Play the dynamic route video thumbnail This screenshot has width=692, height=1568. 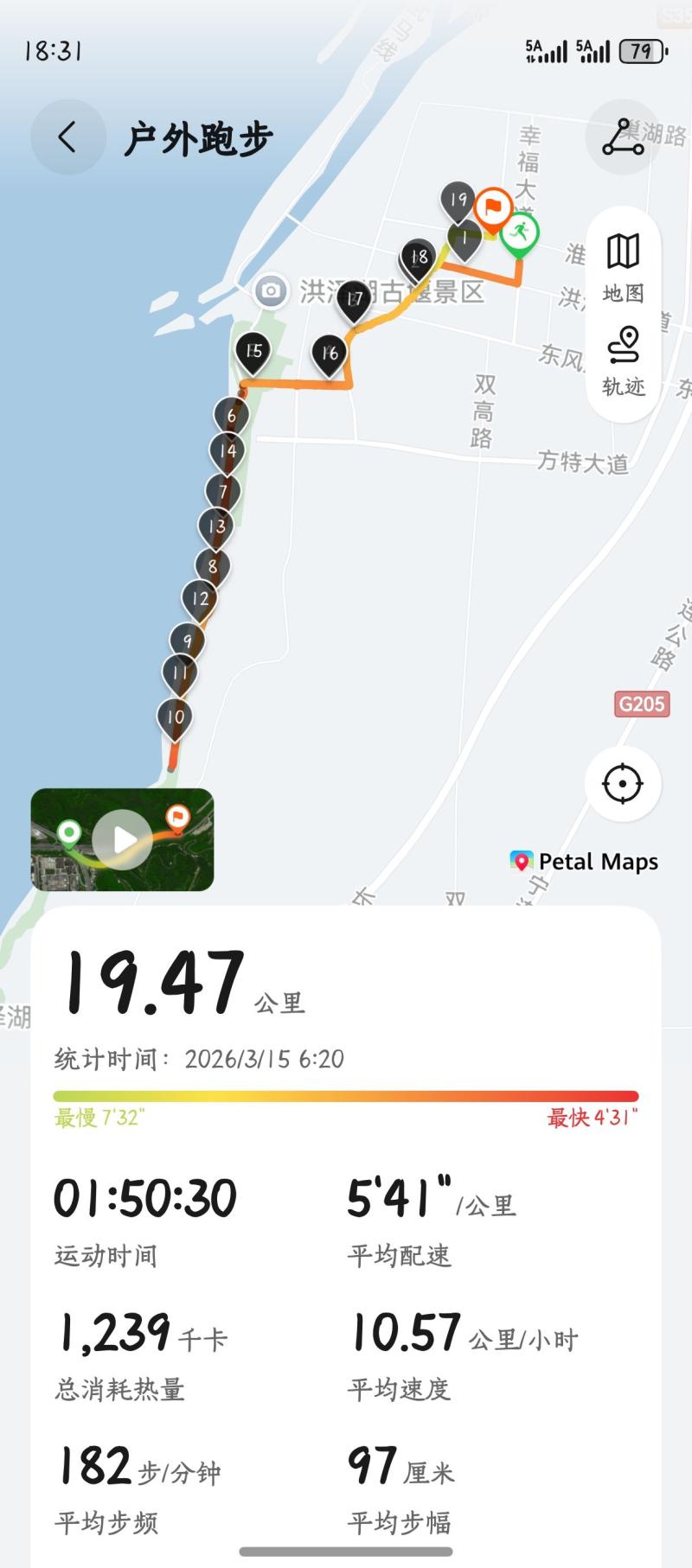point(123,839)
